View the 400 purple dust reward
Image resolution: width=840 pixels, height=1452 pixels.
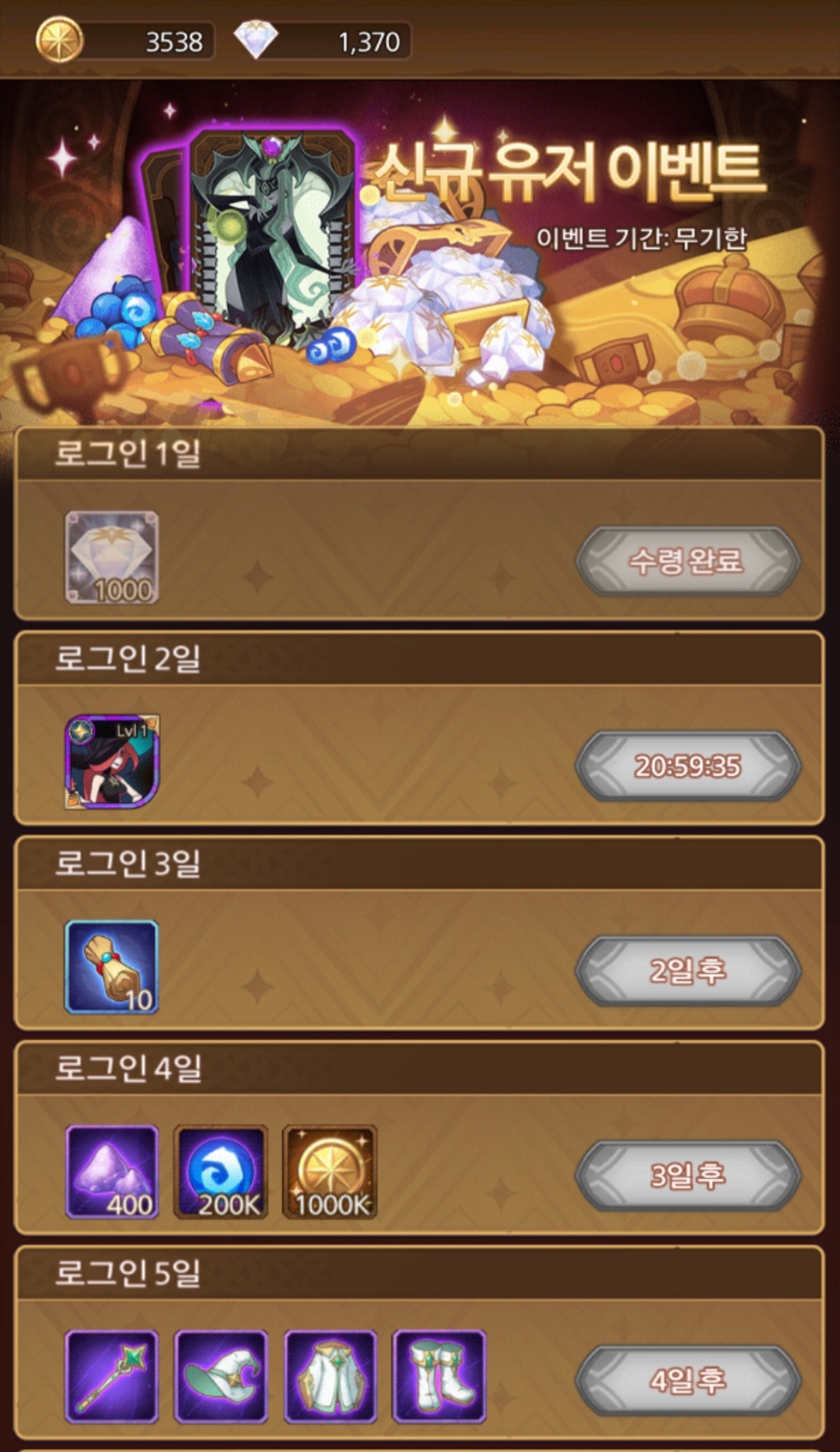[x=112, y=1171]
